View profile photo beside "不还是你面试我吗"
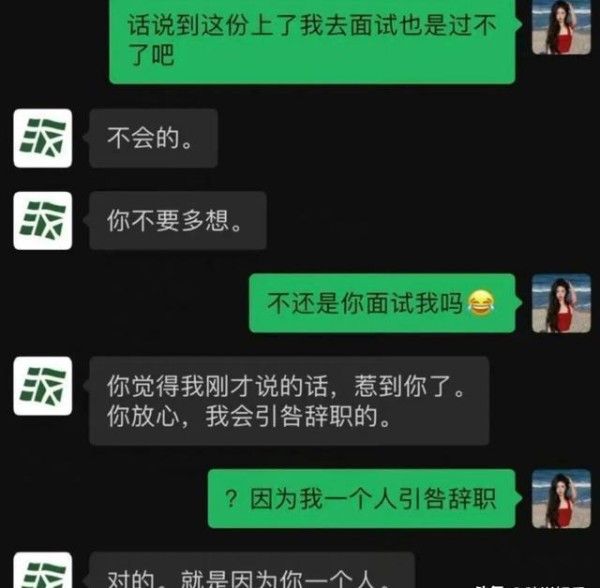 (x=560, y=303)
